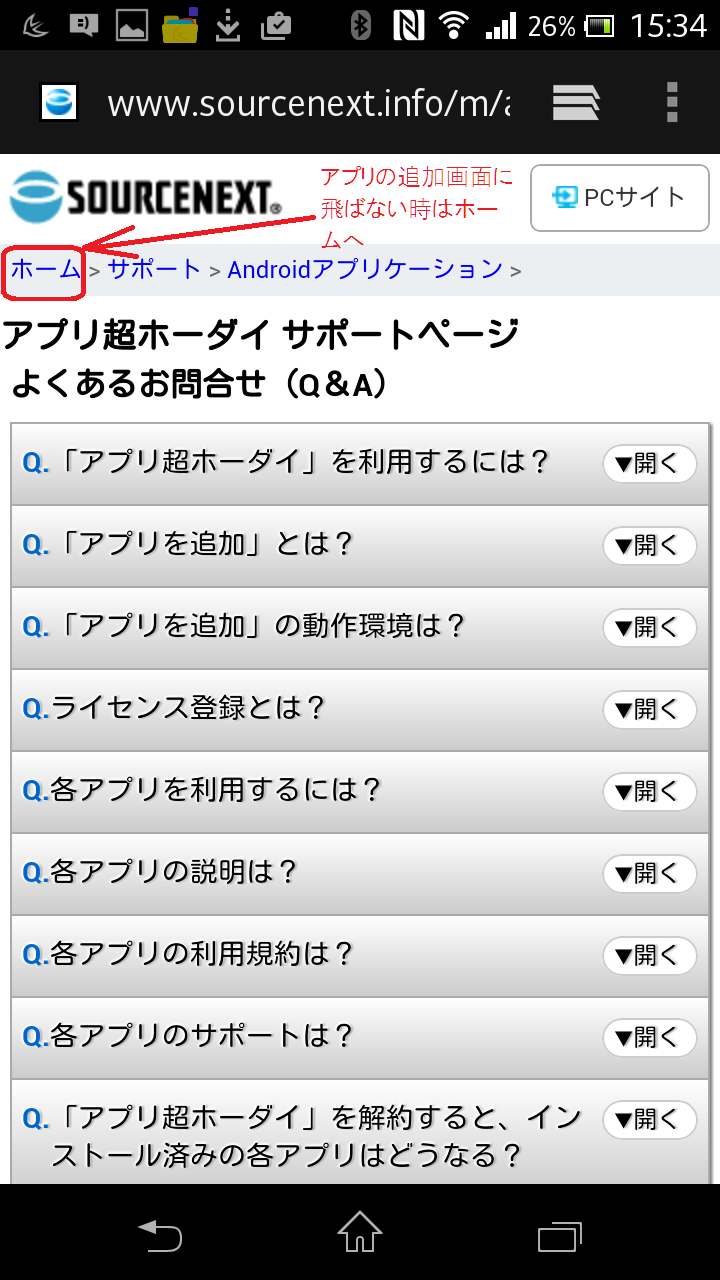Open the browser overflow menu
Image resolution: width=720 pixels, height=1280 pixels.
pos(672,102)
